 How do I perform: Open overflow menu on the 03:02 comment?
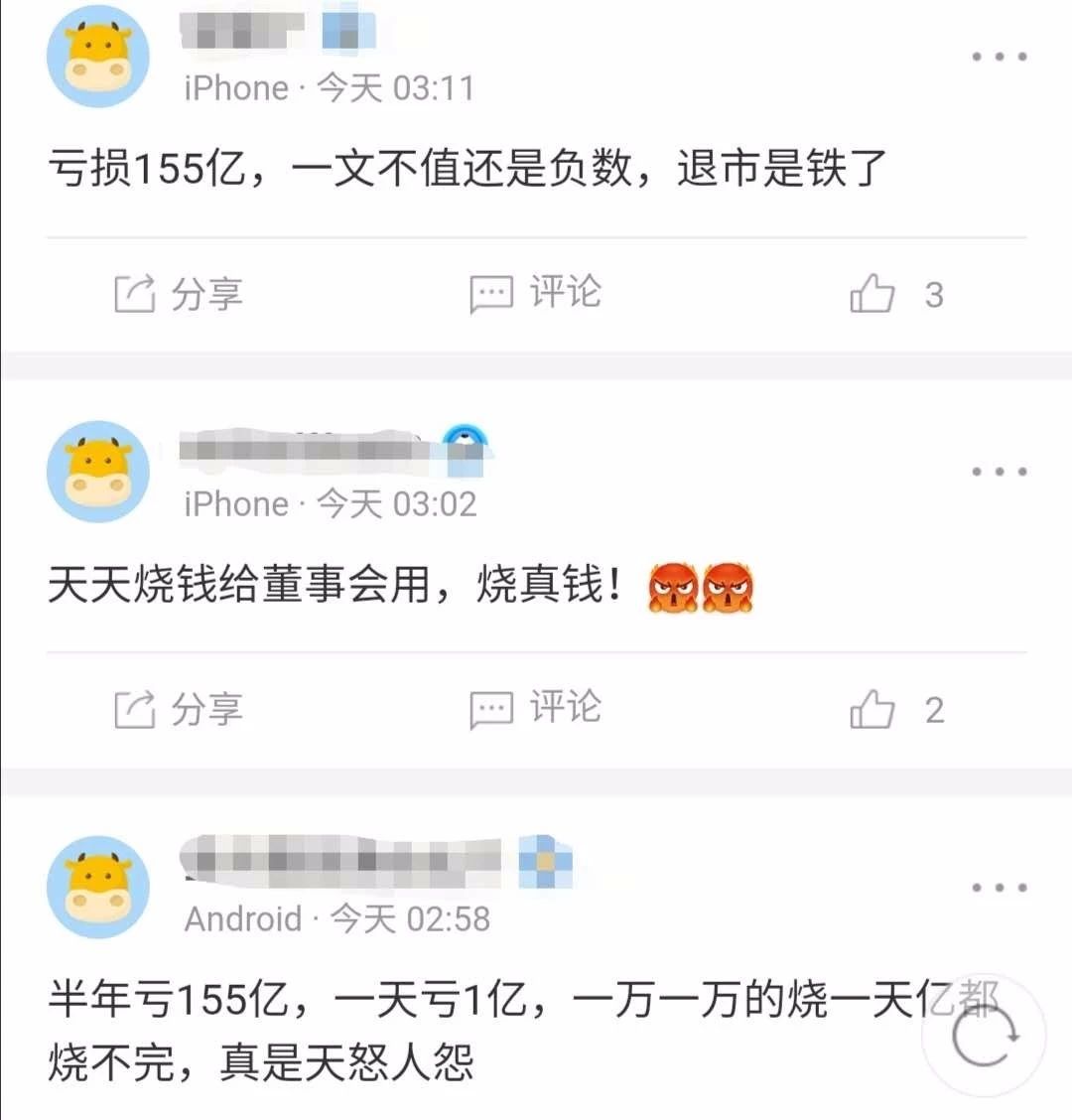tap(999, 472)
